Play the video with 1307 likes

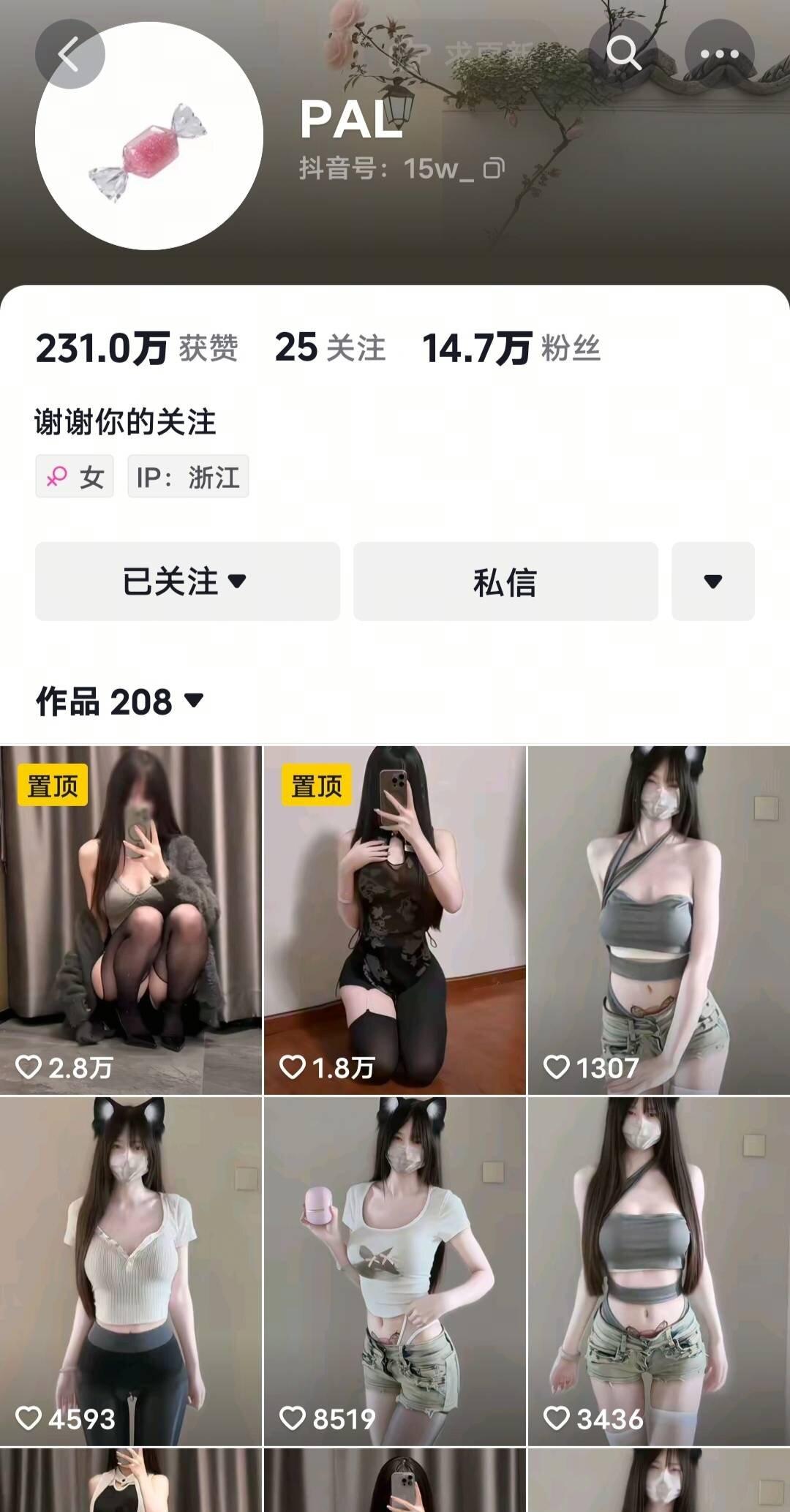coord(658,919)
